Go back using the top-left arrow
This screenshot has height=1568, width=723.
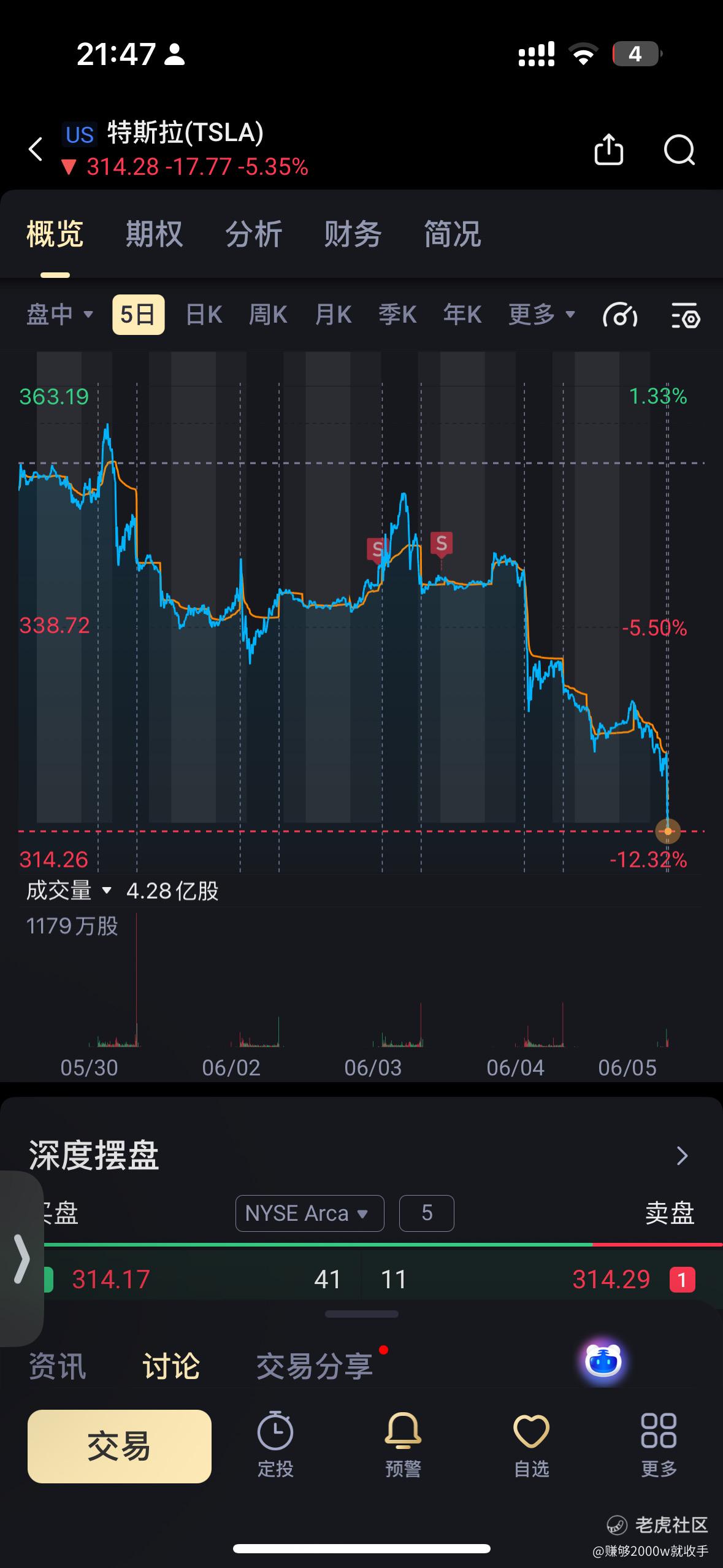[x=36, y=149]
